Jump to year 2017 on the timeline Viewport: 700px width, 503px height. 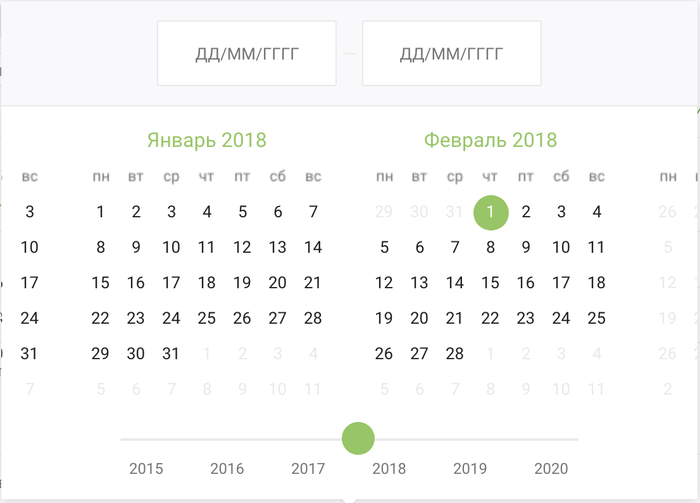308,468
